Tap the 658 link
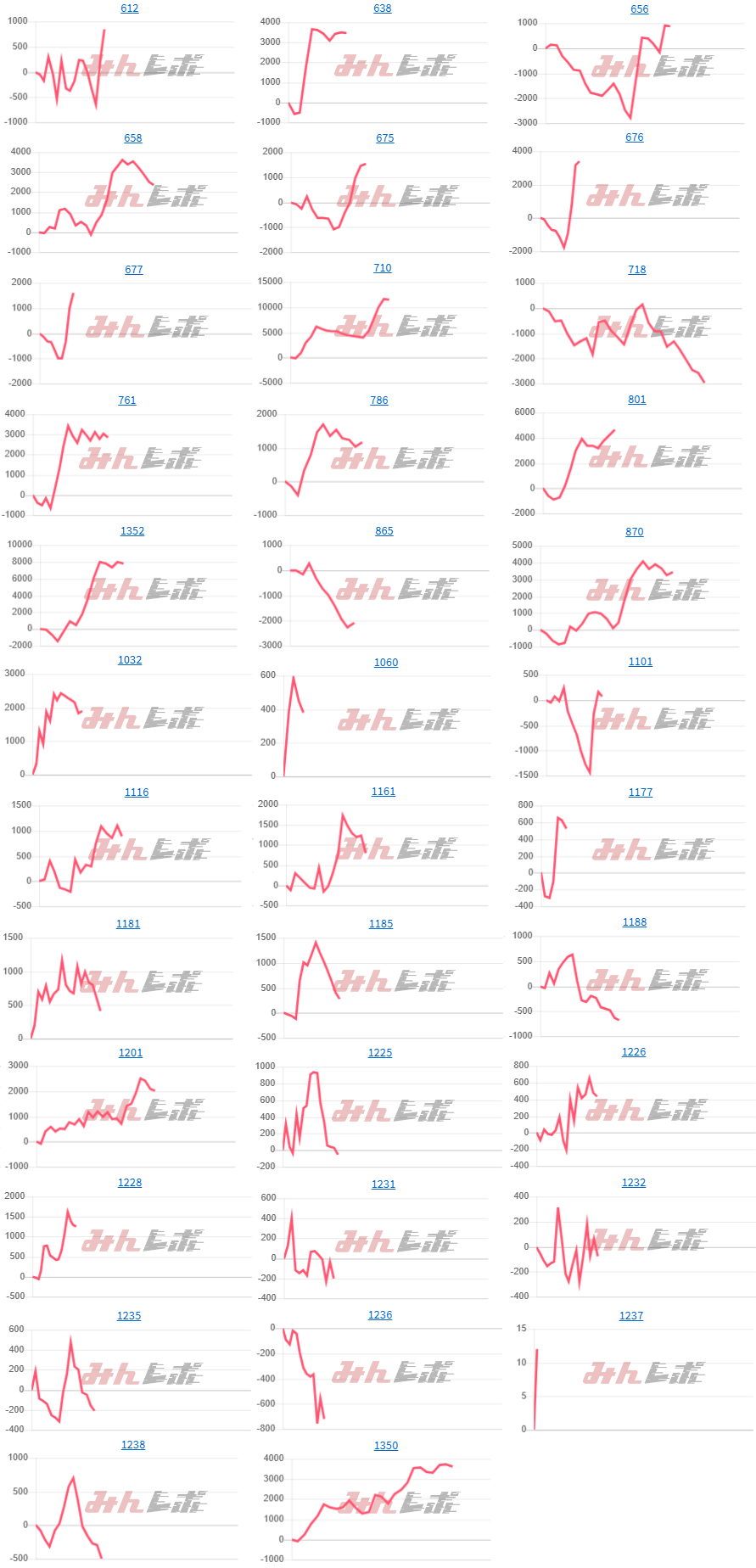 pyautogui.click(x=133, y=138)
